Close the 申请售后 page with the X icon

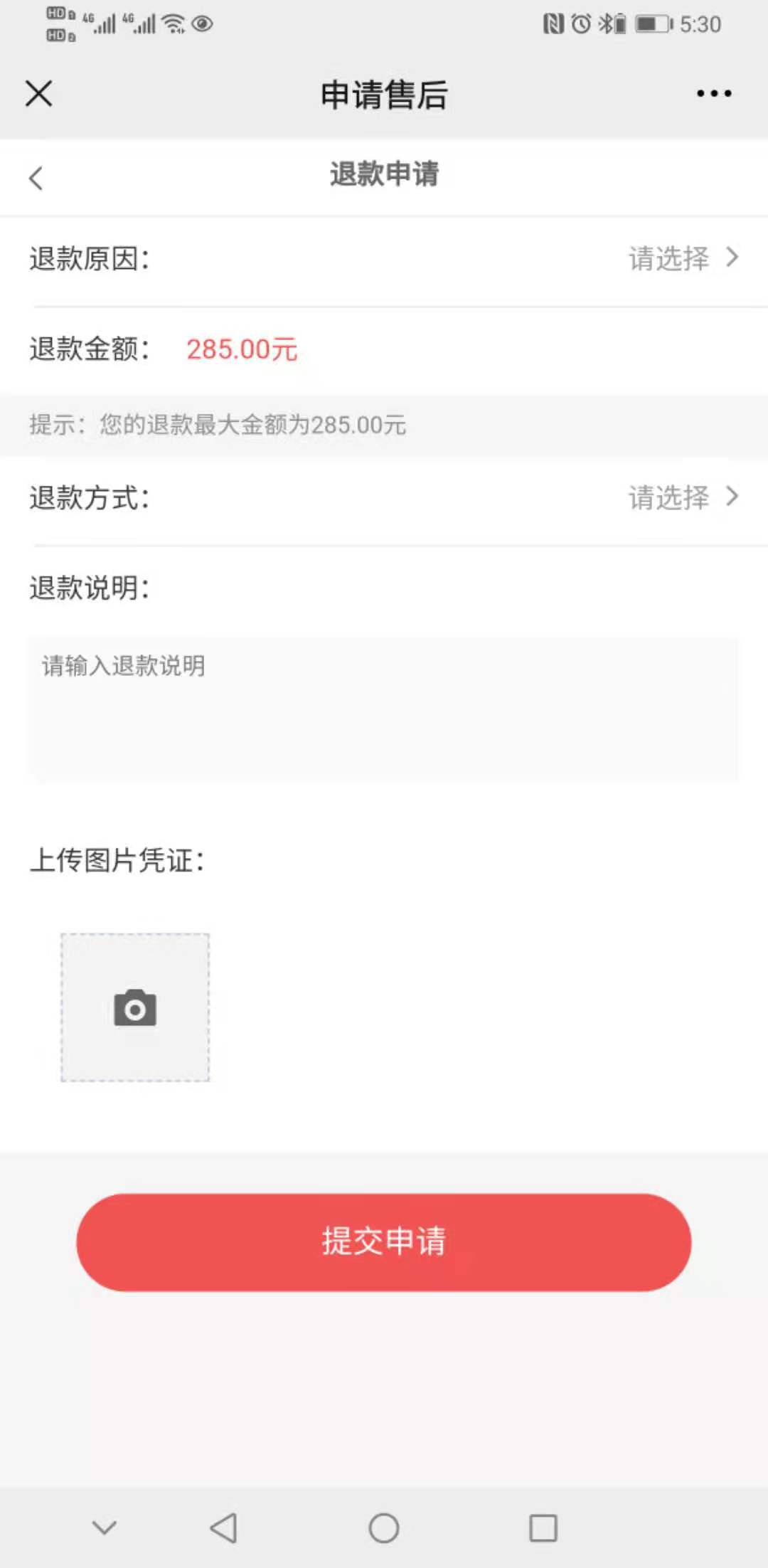click(x=38, y=93)
